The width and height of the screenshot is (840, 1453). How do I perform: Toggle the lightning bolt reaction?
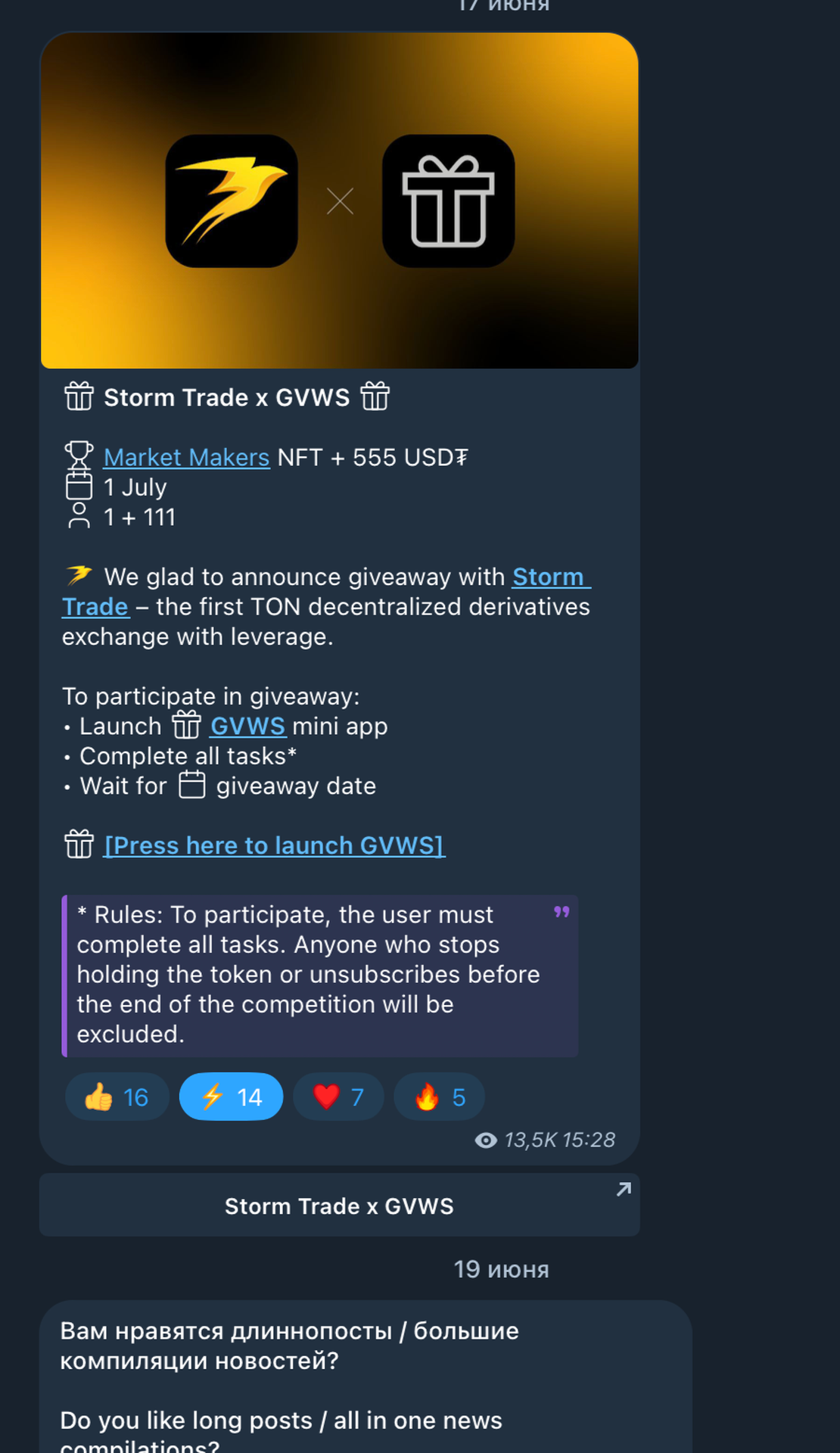(x=231, y=1097)
